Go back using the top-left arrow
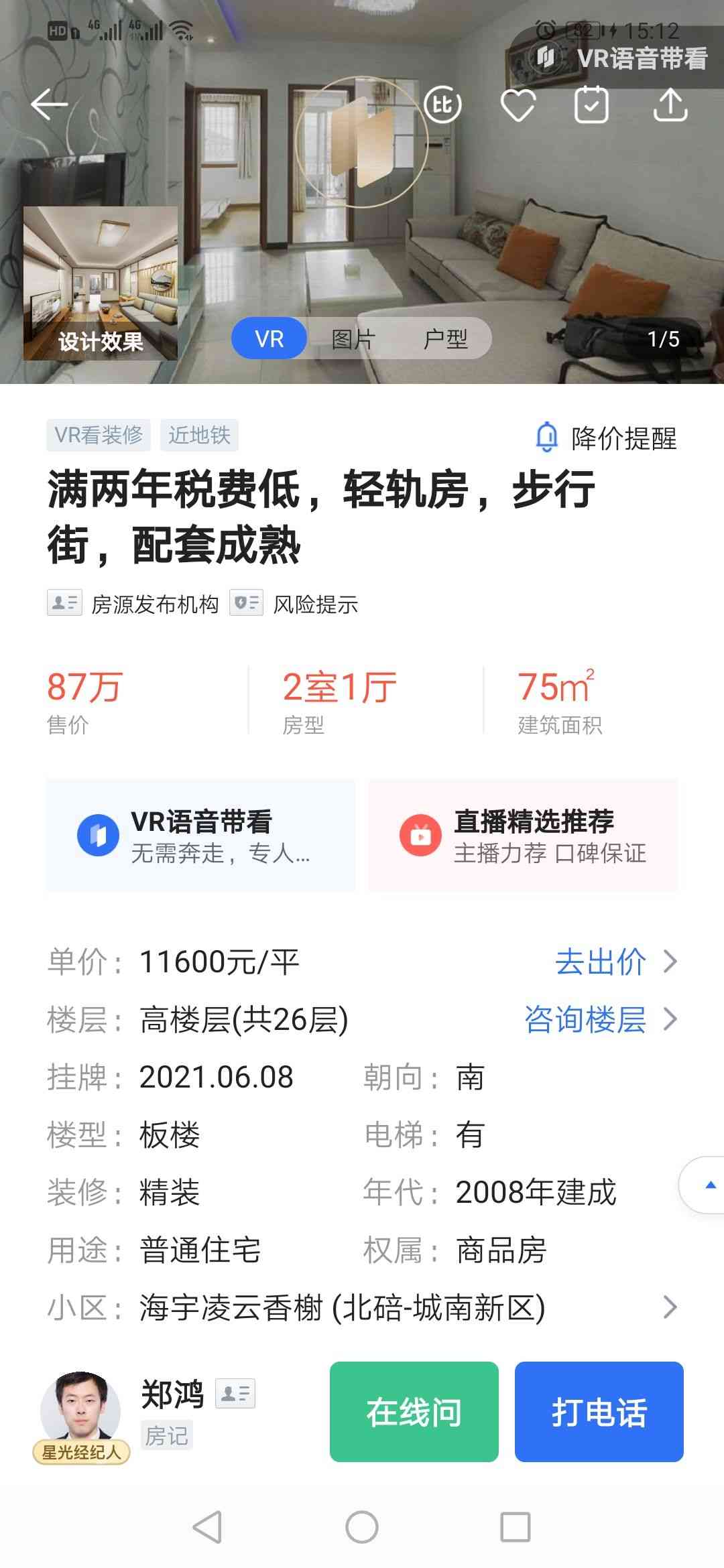Image resolution: width=724 pixels, height=1568 pixels. (49, 105)
